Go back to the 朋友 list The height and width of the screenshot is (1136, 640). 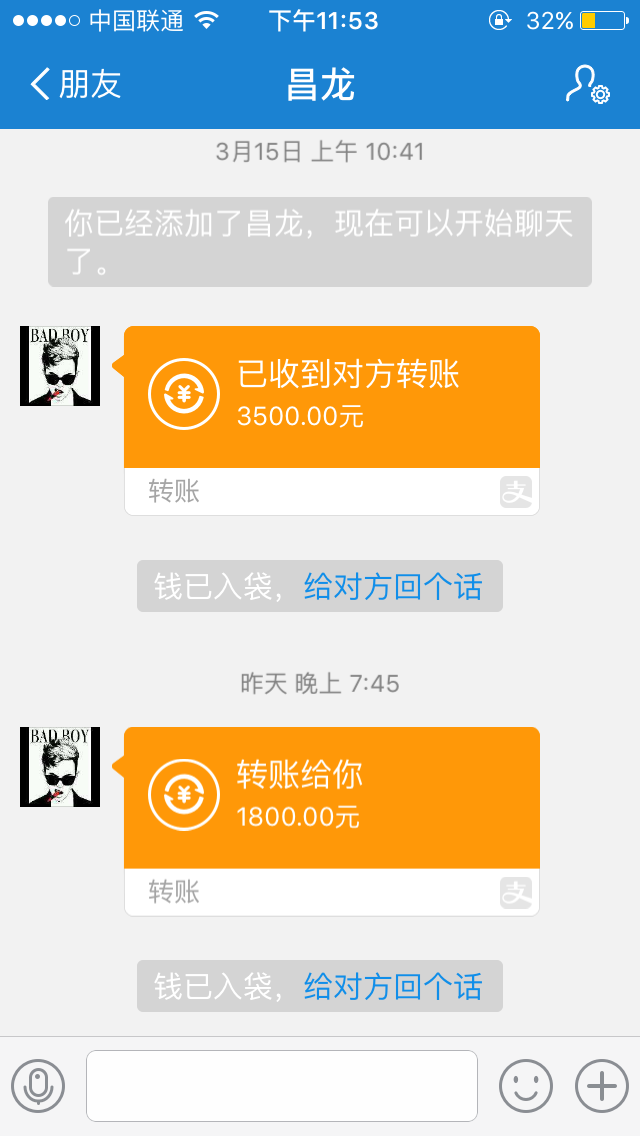pyautogui.click(x=75, y=85)
